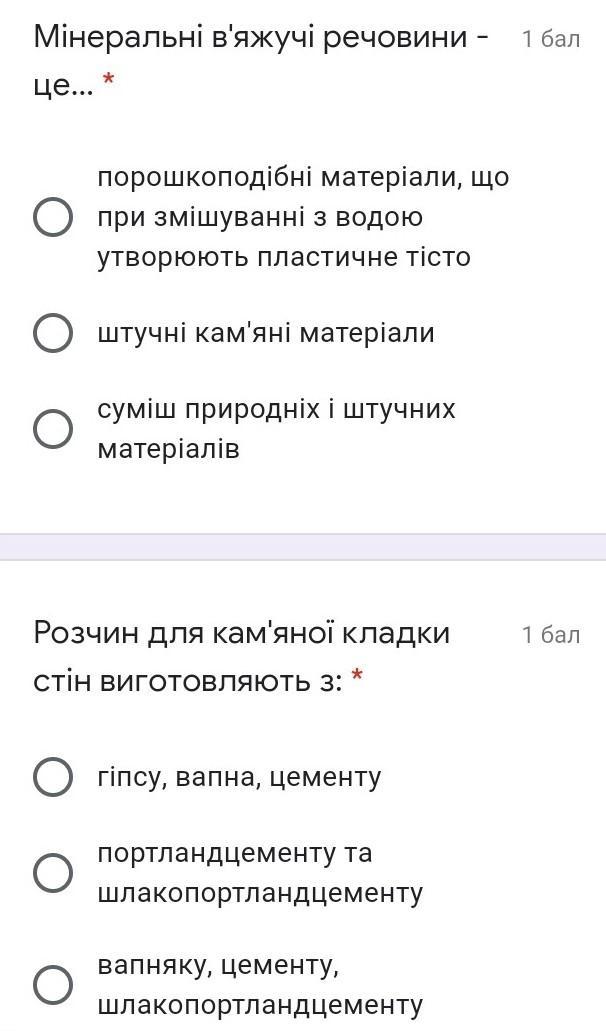This screenshot has height=1031, width=606.
Task: Select answer 'порошкоподібні матеріали, що при змішуванні з водою'
Action: [53, 218]
